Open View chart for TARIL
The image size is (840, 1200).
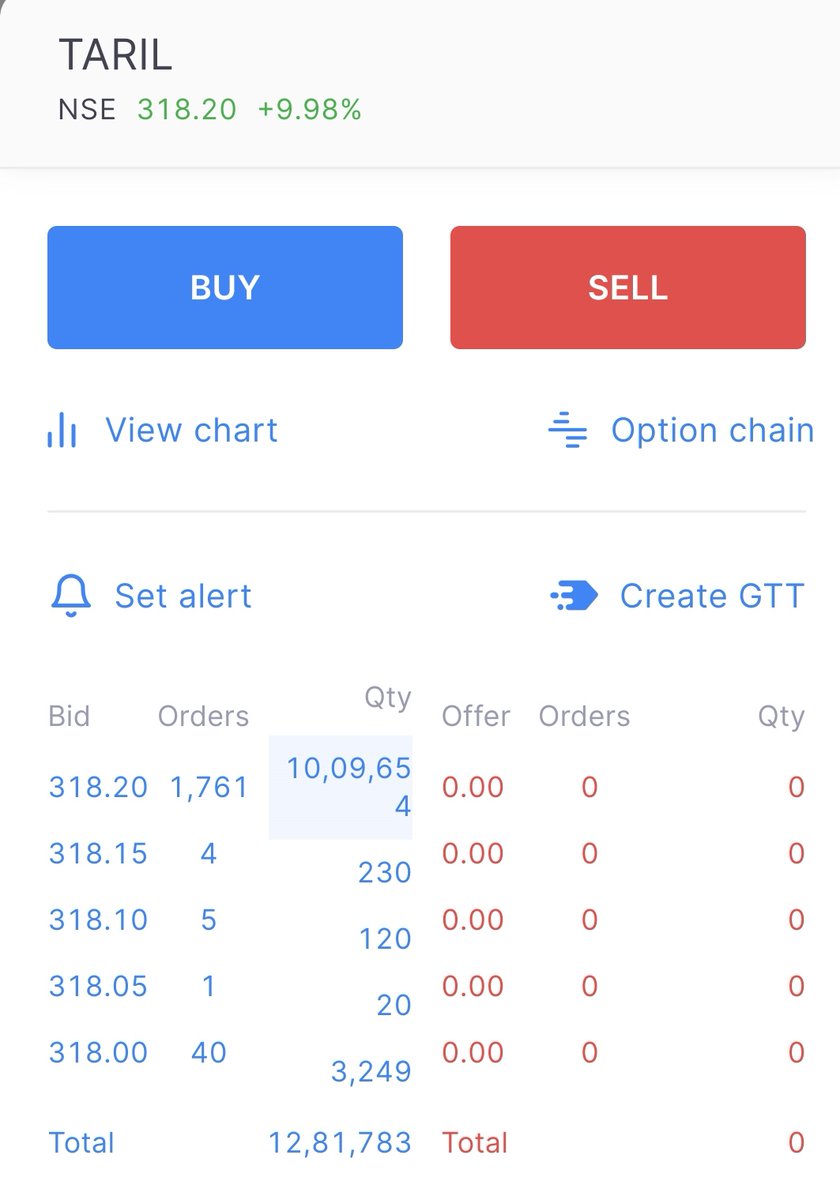pos(163,431)
